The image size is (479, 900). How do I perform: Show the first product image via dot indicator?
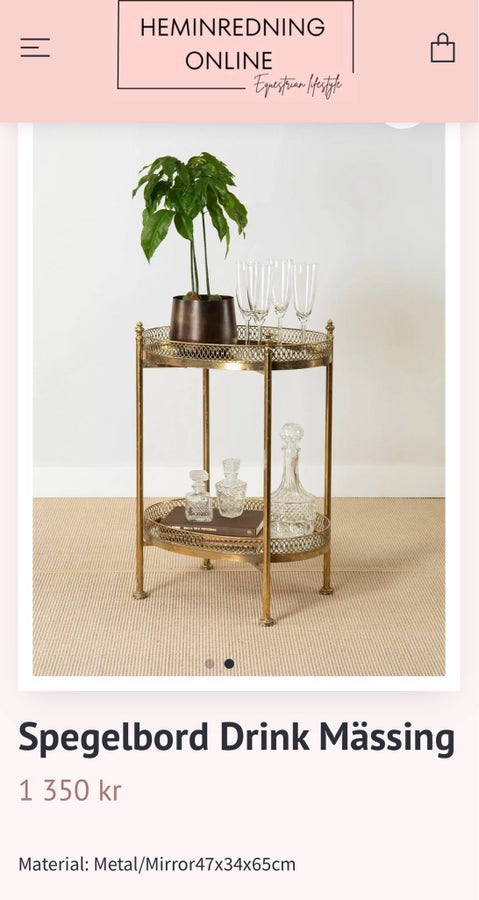[209, 664]
